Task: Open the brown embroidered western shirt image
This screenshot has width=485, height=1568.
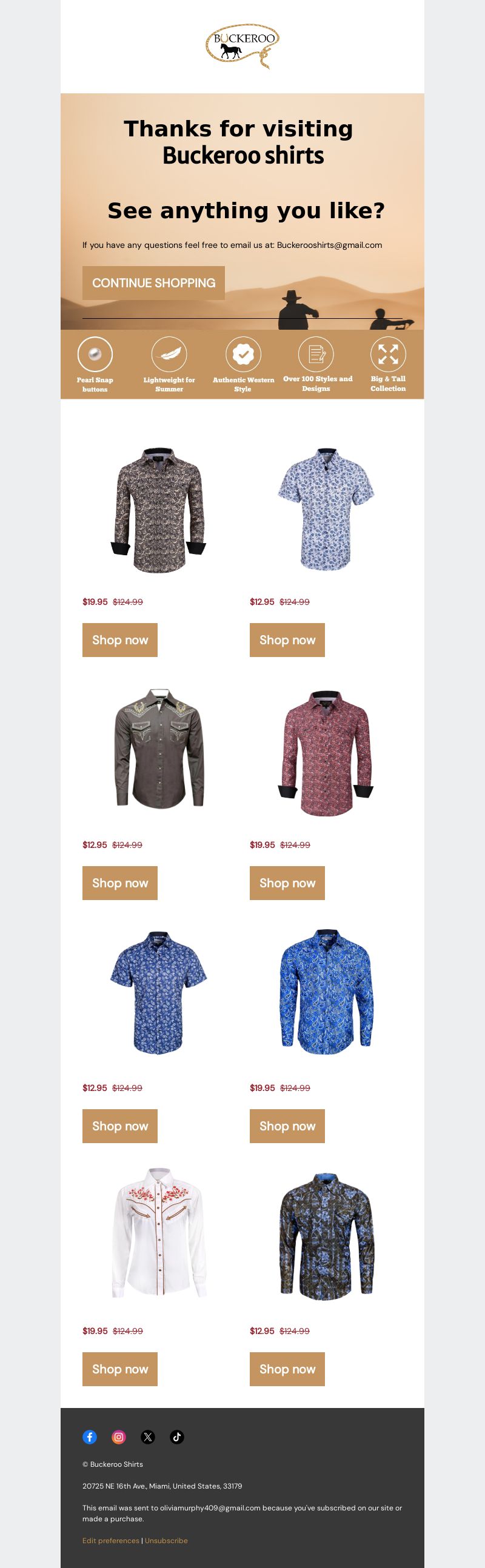Action: (x=159, y=747)
